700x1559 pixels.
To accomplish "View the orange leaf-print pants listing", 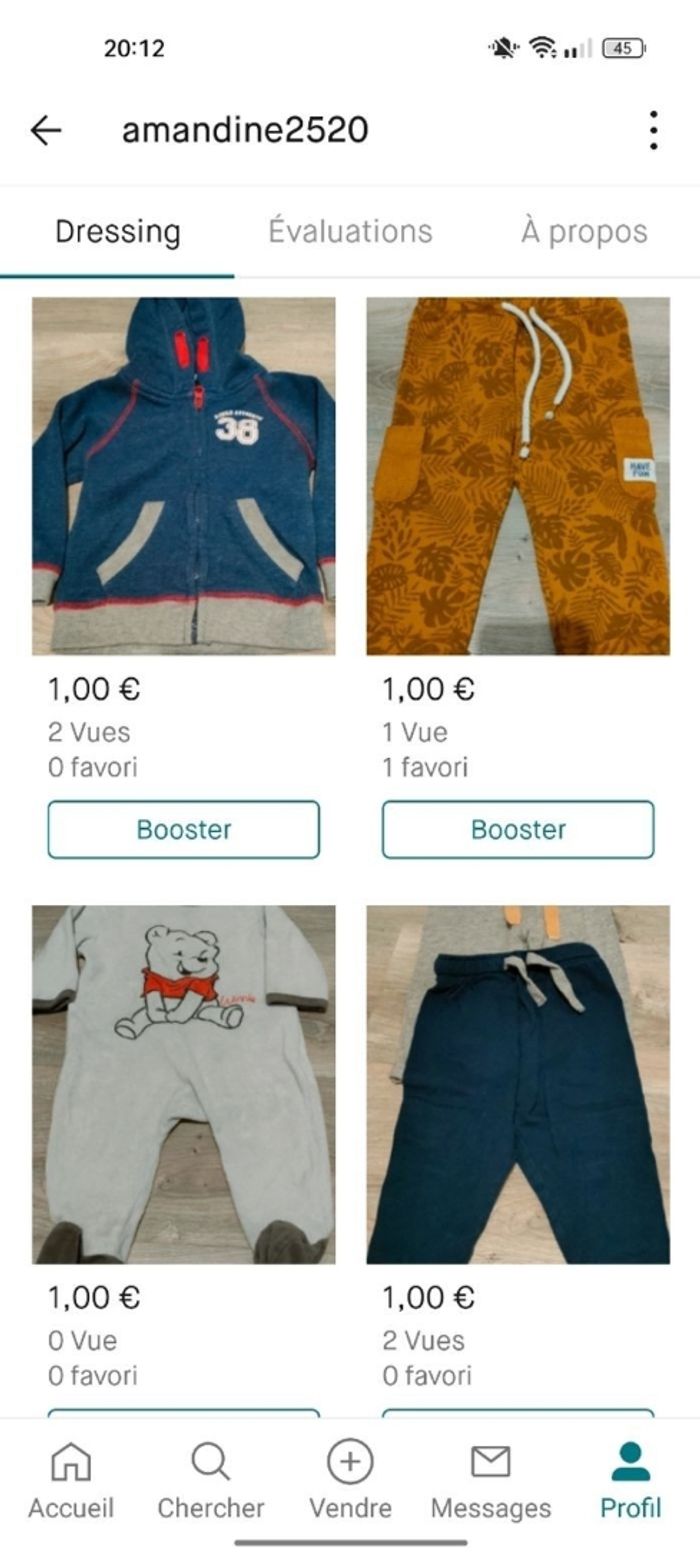I will tap(518, 476).
